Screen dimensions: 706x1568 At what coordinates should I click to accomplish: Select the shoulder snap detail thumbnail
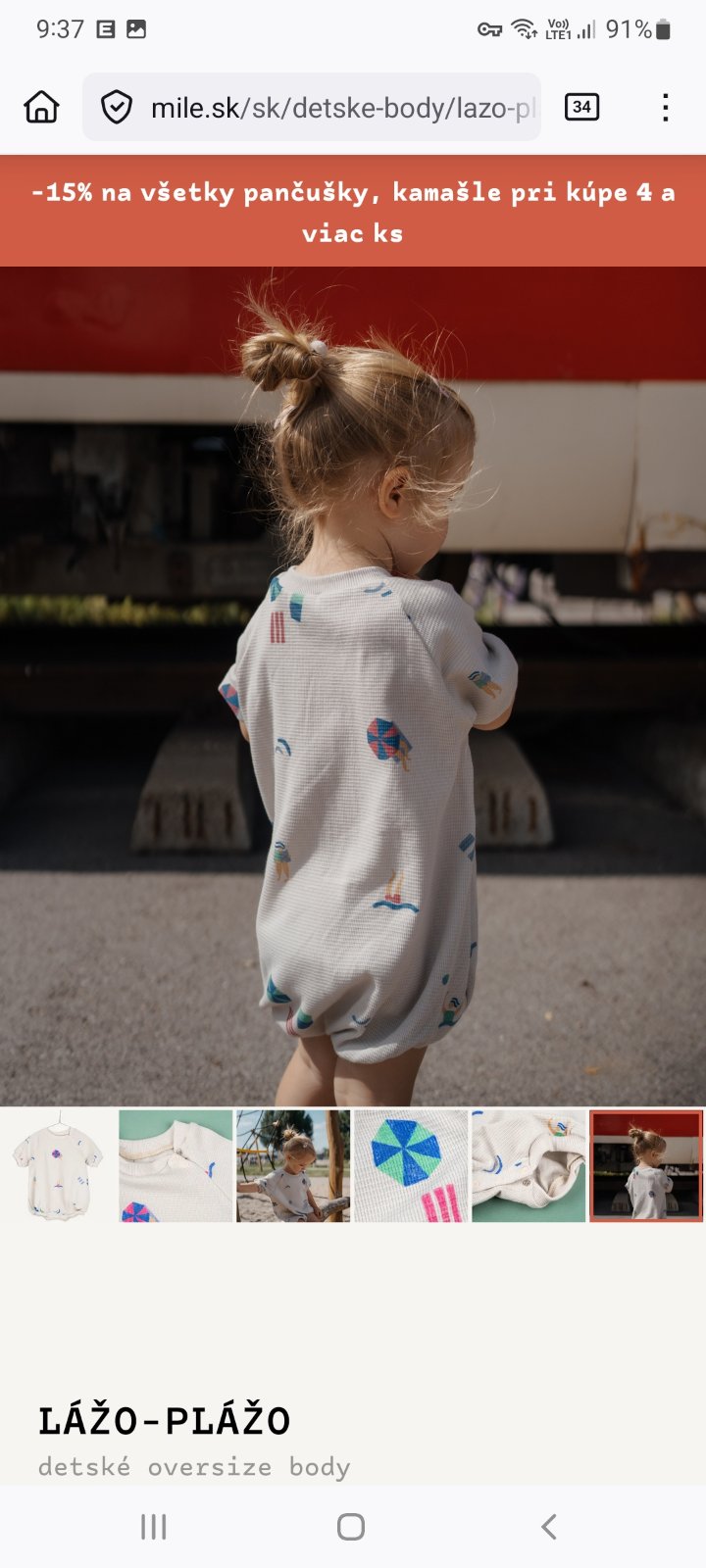pos(176,1165)
